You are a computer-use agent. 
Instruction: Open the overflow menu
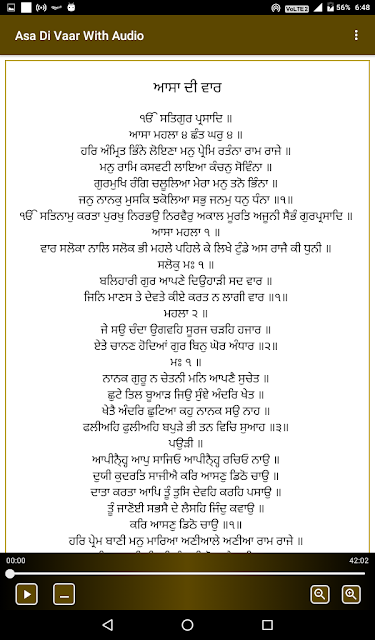click(356, 36)
